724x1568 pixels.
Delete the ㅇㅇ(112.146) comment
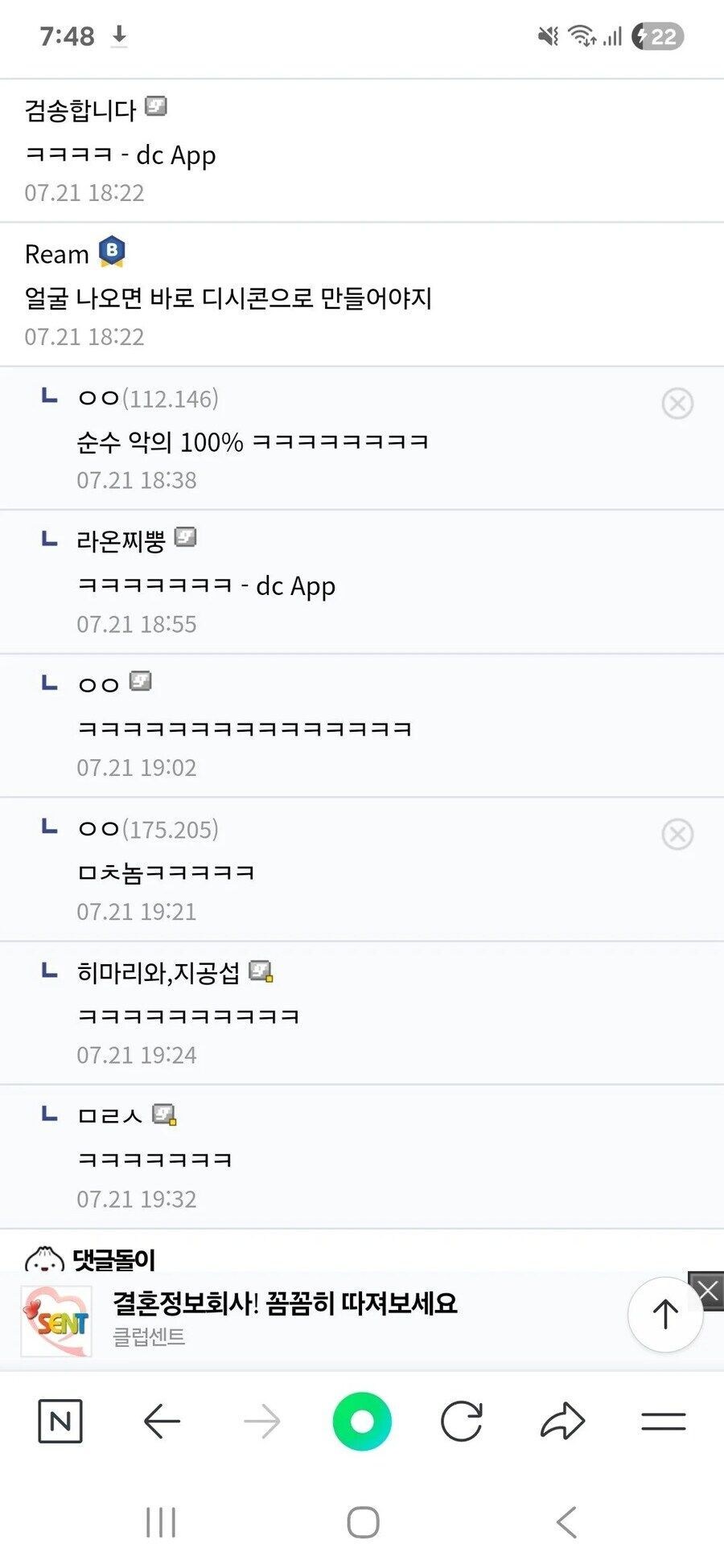tap(677, 403)
